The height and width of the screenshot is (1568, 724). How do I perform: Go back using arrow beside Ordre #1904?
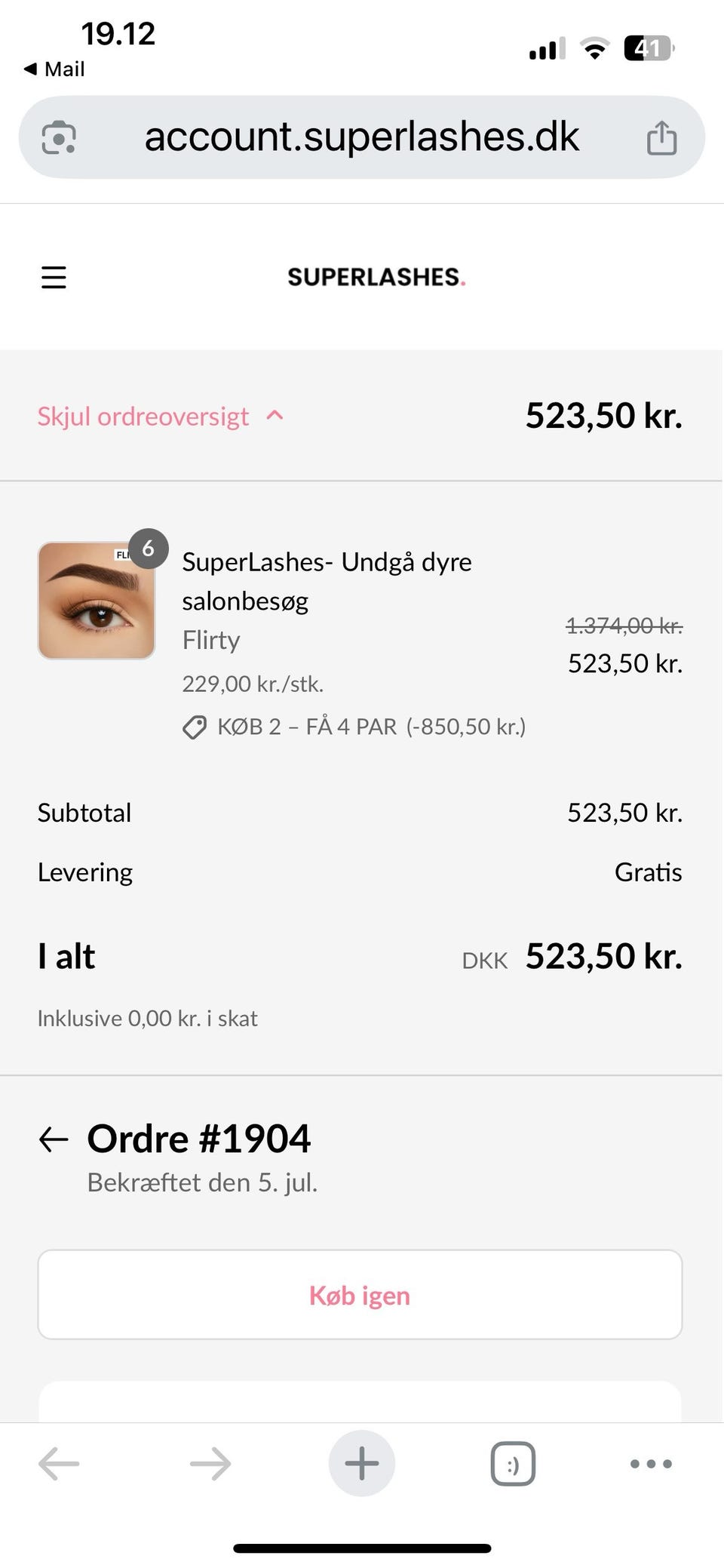[54, 1139]
